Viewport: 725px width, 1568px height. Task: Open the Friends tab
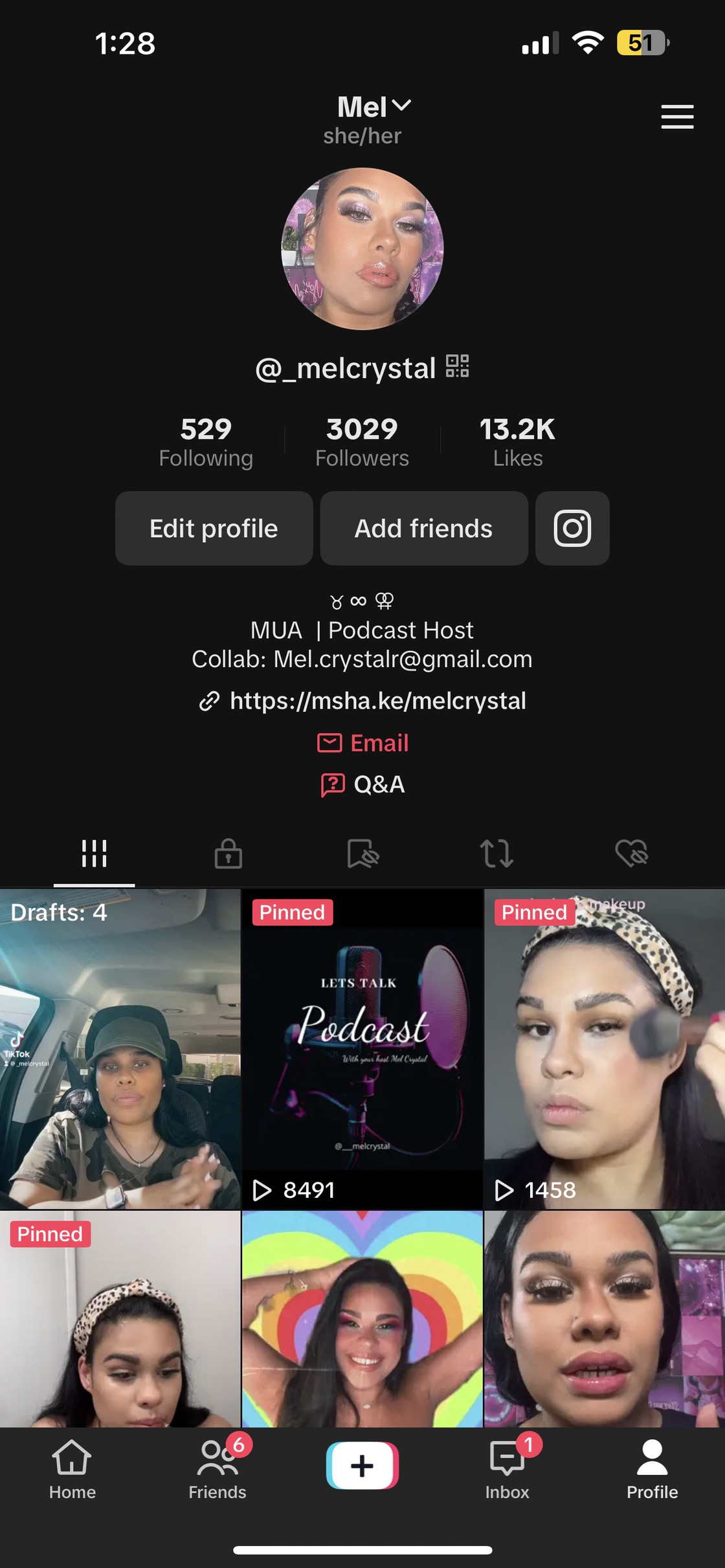(x=217, y=1469)
